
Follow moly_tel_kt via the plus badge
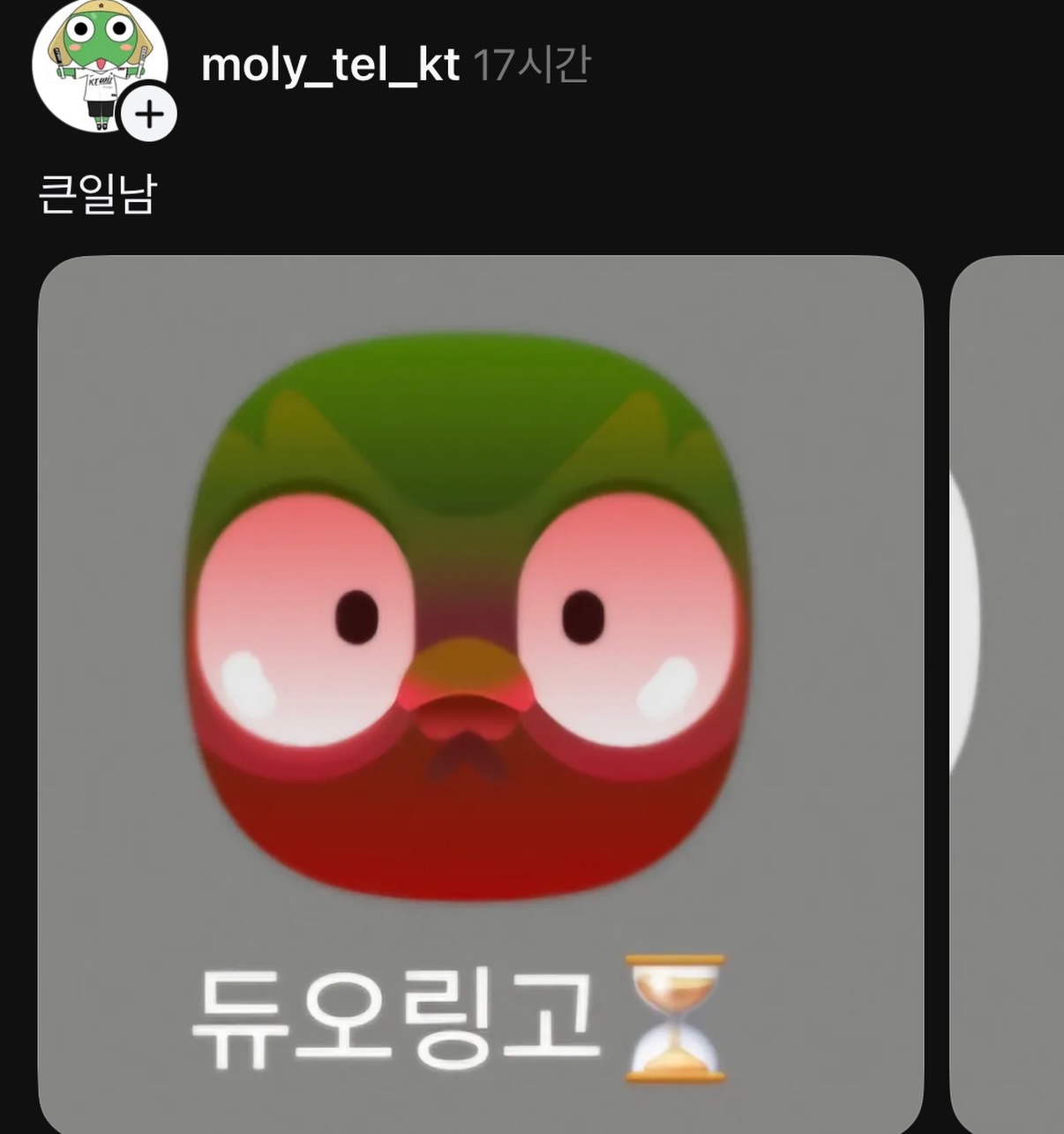[x=148, y=114]
